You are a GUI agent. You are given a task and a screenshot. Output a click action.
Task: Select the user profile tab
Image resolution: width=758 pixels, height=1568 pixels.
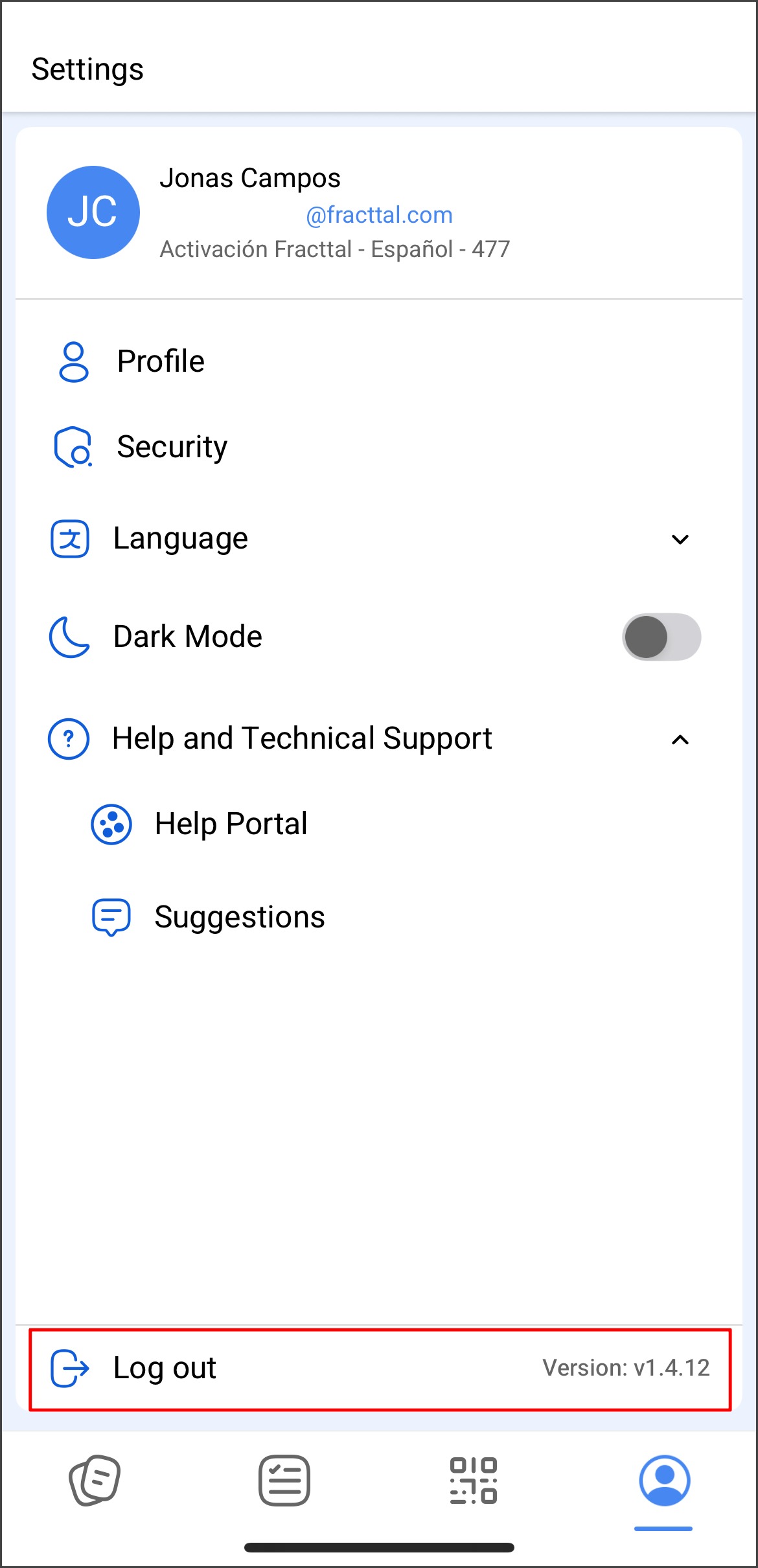(664, 1481)
